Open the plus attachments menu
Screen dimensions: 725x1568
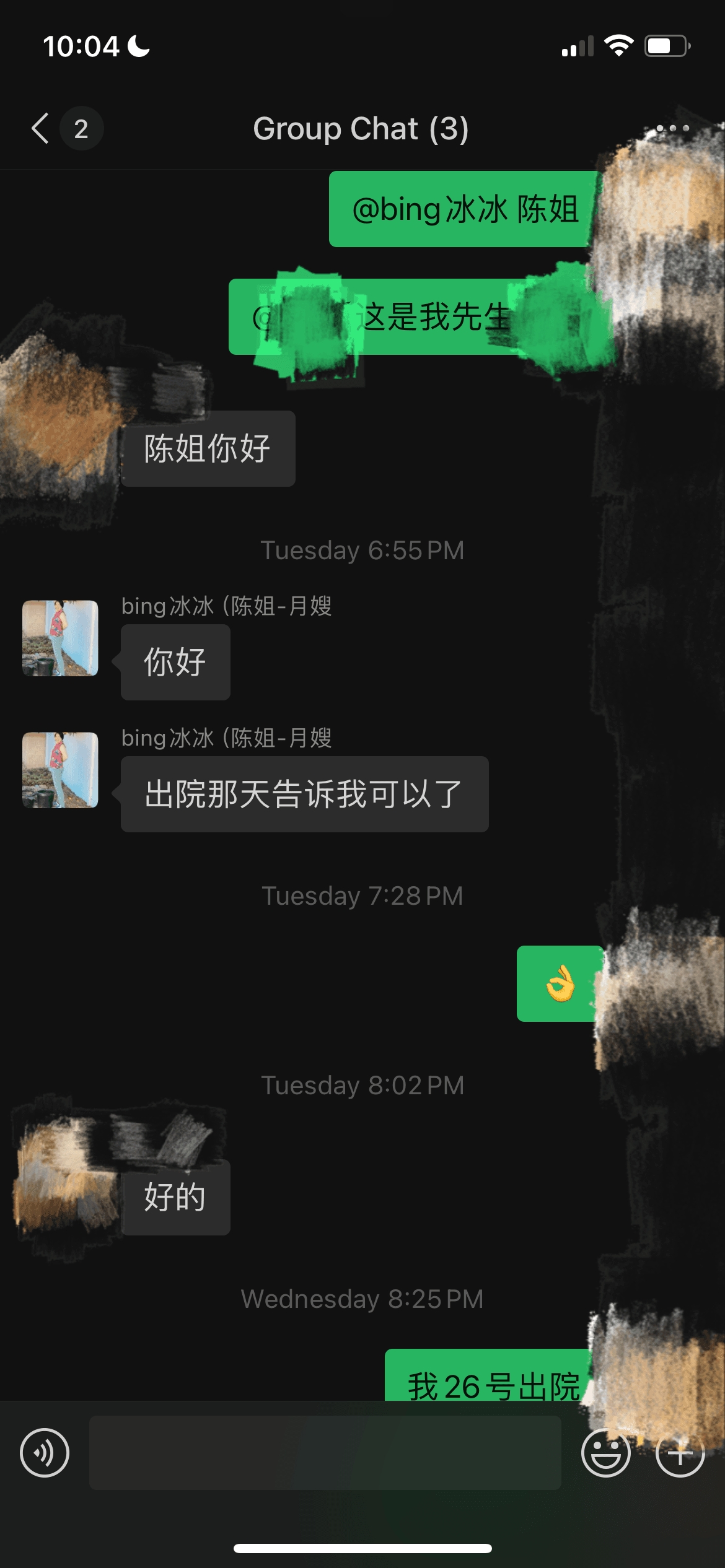point(680,1453)
